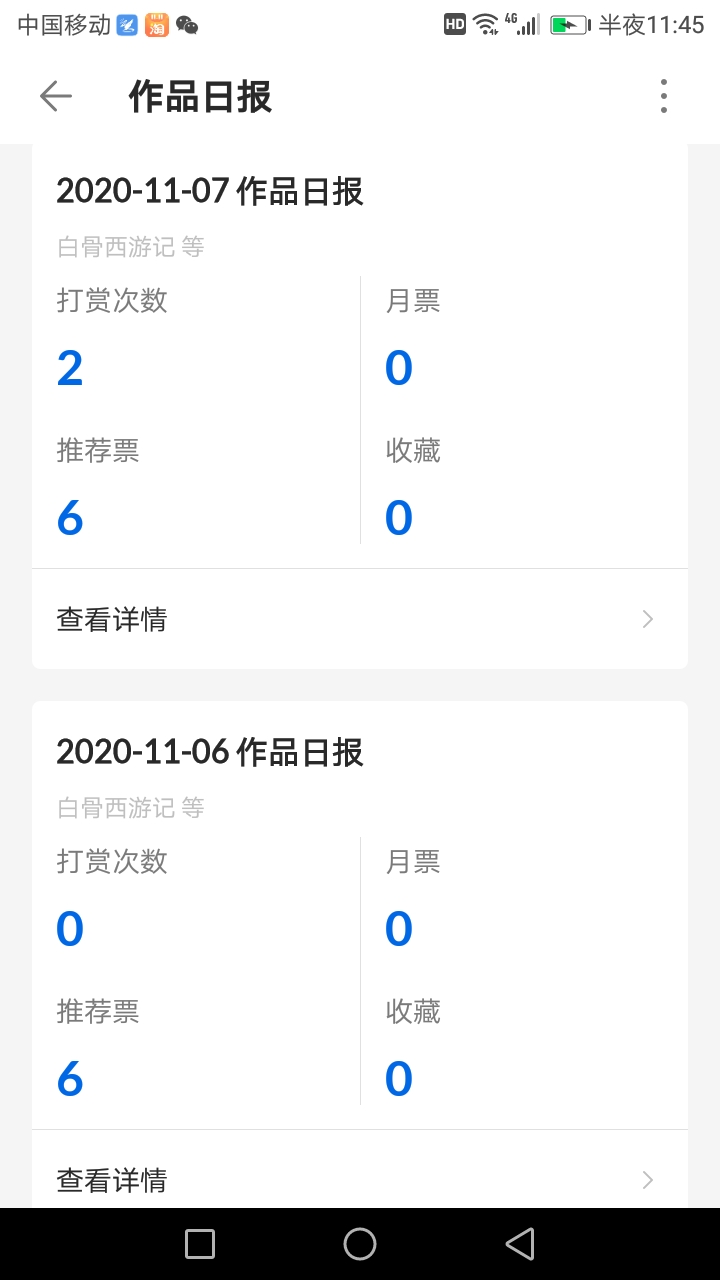720x1280 pixels.
Task: Go back using the top-left arrow
Action: 56,96
